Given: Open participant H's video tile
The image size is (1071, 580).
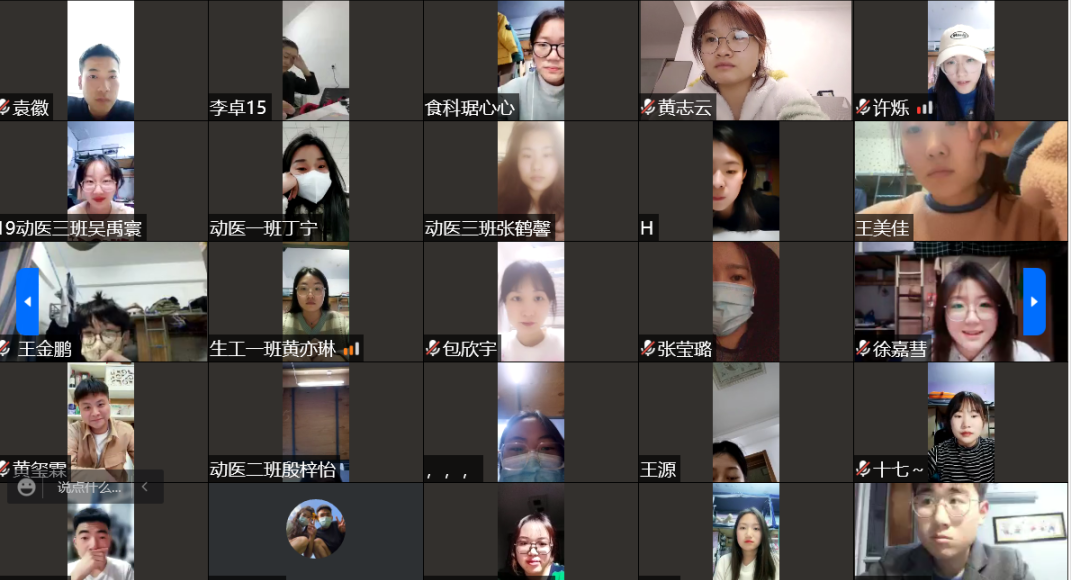Looking at the screenshot, I should click(x=745, y=181).
